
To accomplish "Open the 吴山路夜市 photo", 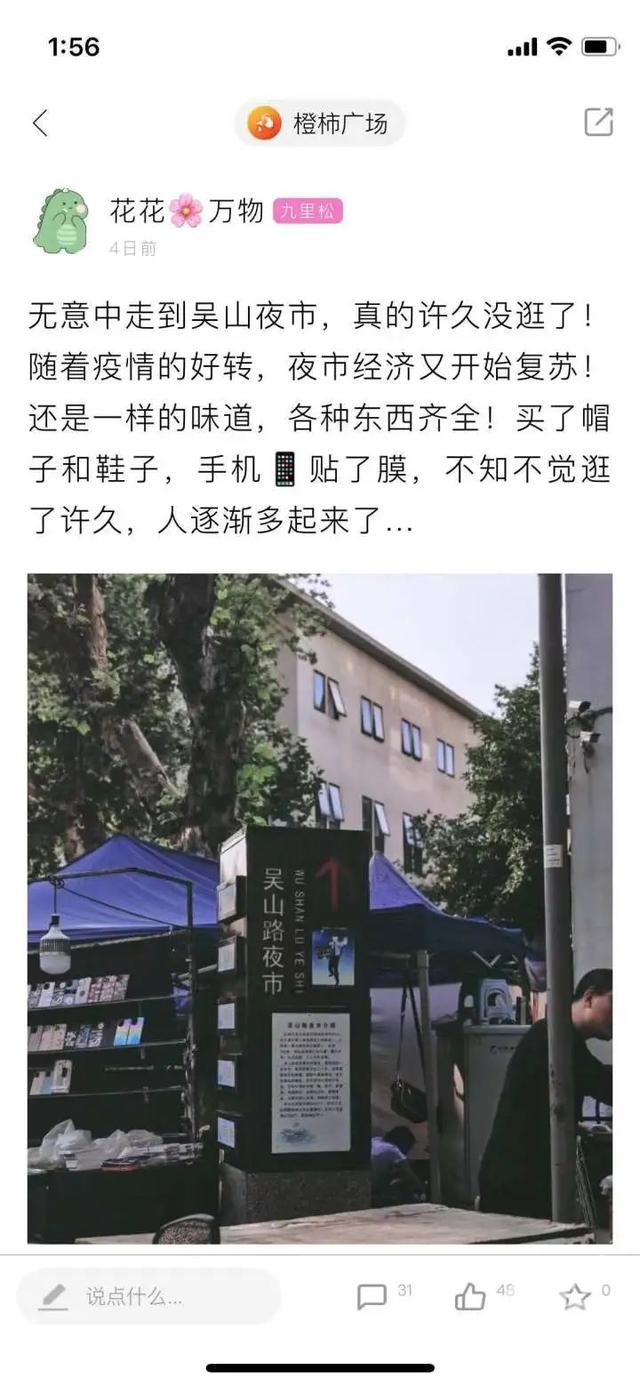I will pyautogui.click(x=320, y=908).
